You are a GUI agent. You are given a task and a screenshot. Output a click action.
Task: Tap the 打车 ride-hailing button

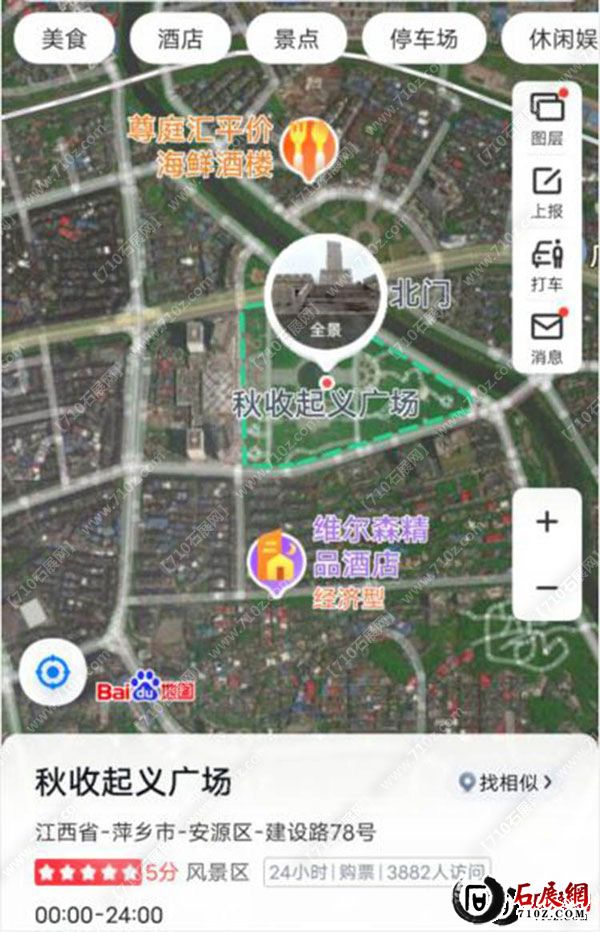point(546,265)
